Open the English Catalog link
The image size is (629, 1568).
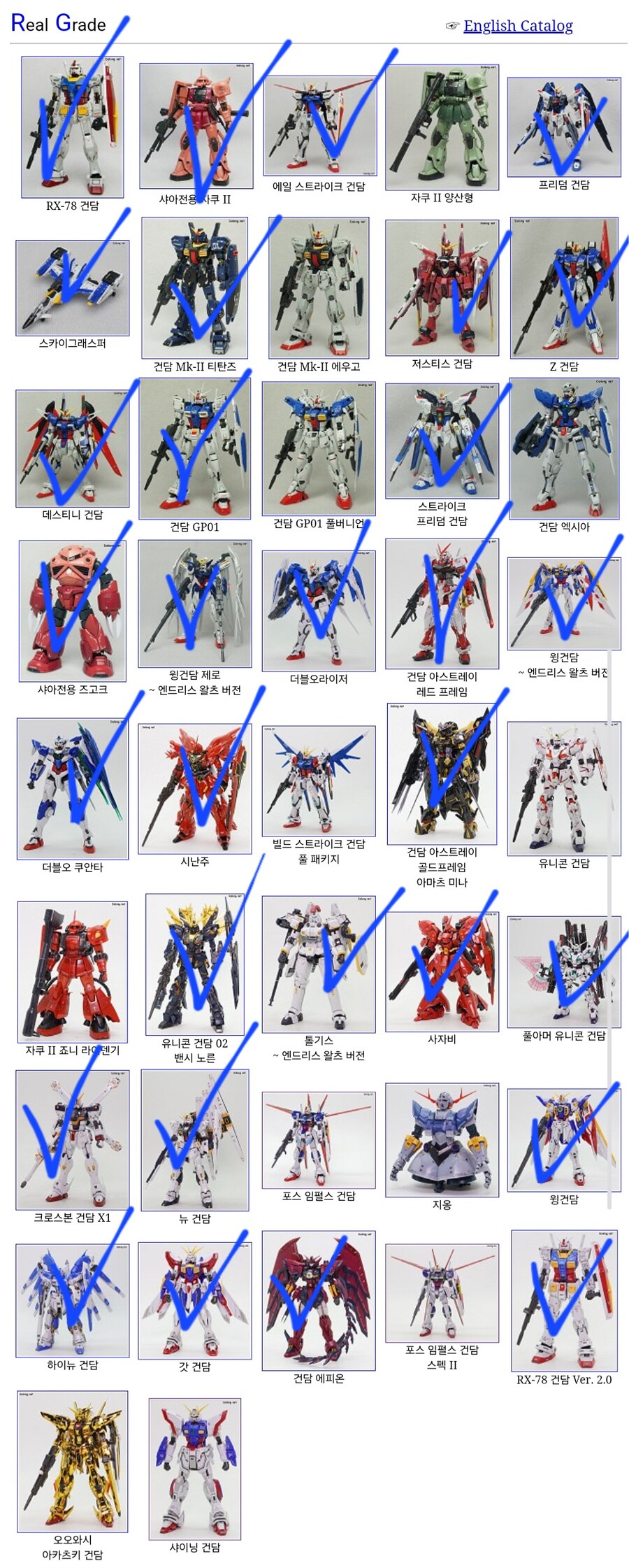(518, 26)
